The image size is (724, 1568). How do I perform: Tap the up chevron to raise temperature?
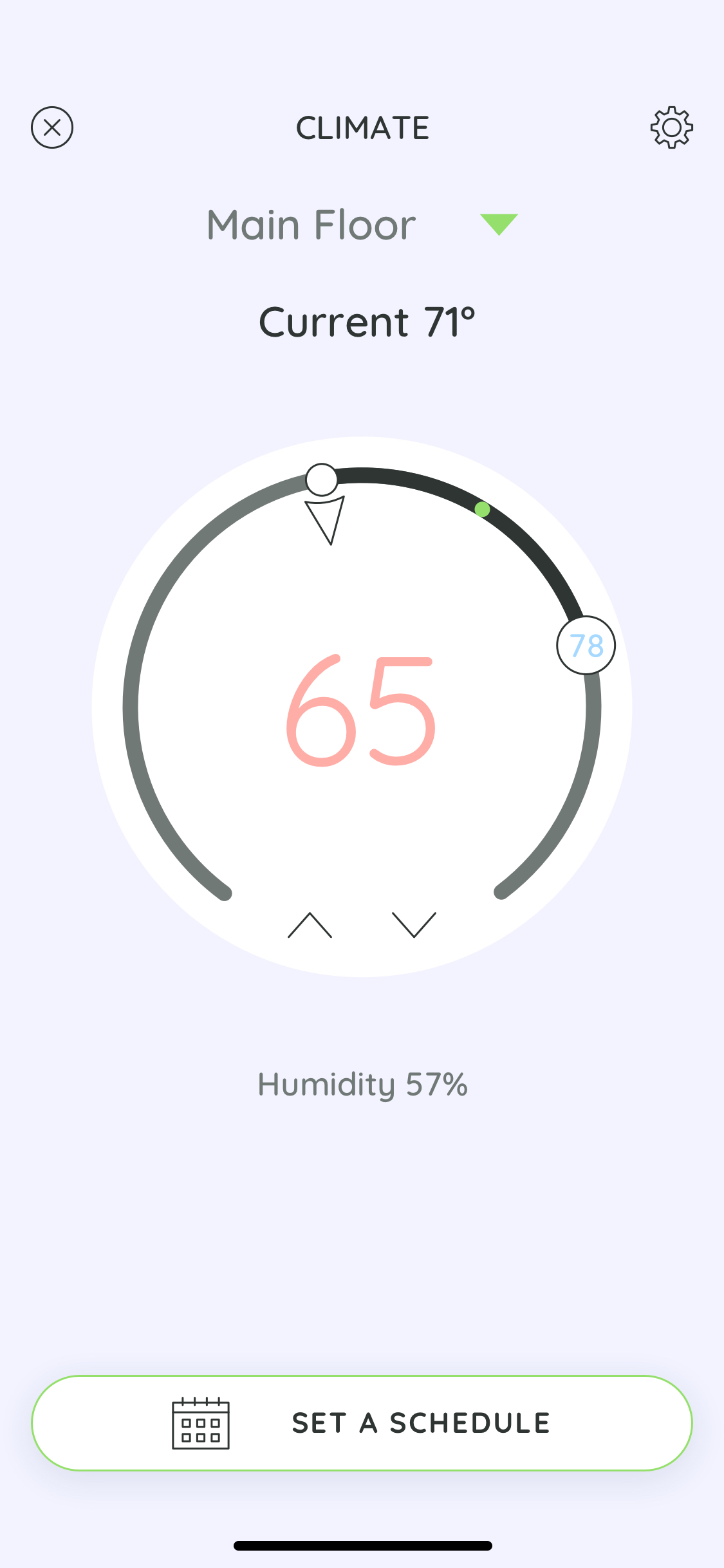pos(311,926)
